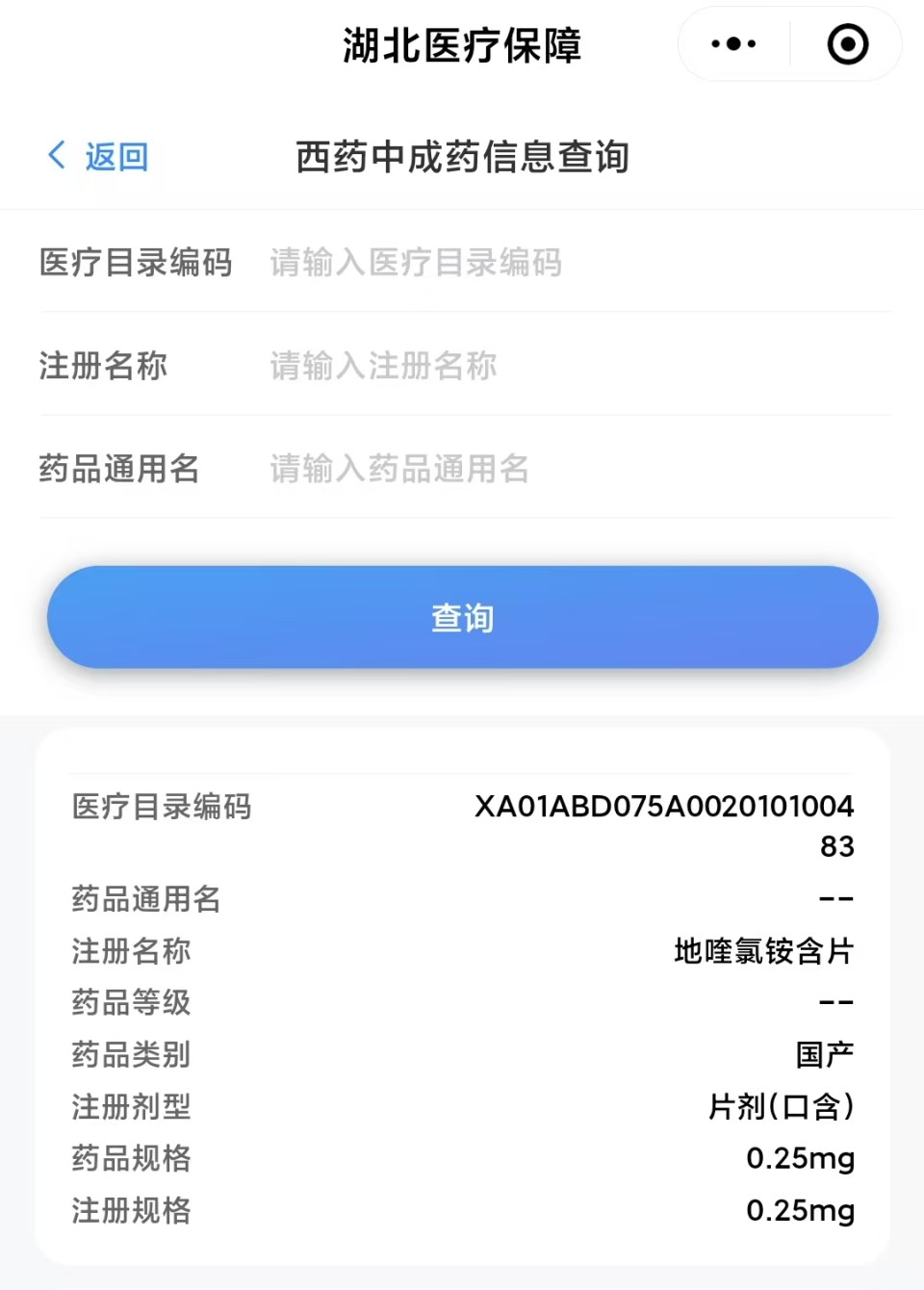Tap the 注册规格 result row
Screen dimensions: 924x1290
[x=462, y=1210]
